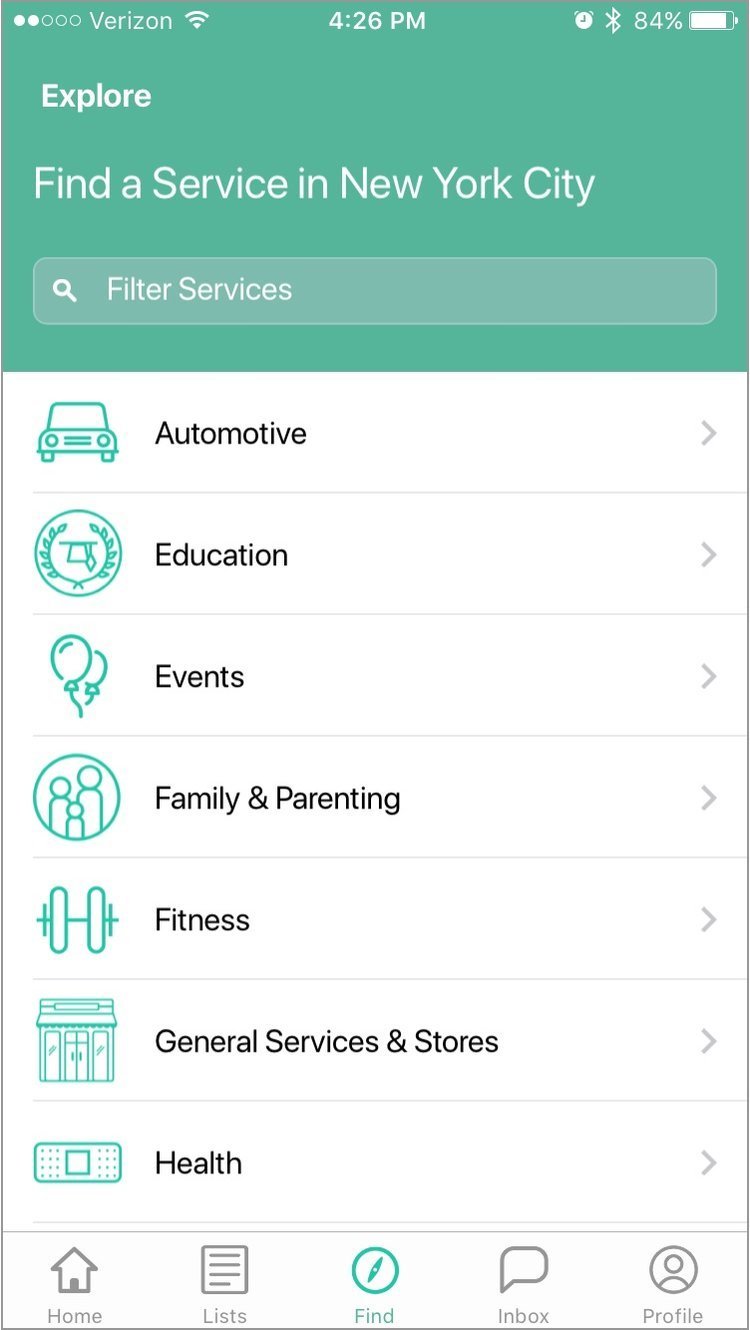Viewport: 750px width, 1330px height.
Task: Select the Find tab
Action: click(375, 1284)
